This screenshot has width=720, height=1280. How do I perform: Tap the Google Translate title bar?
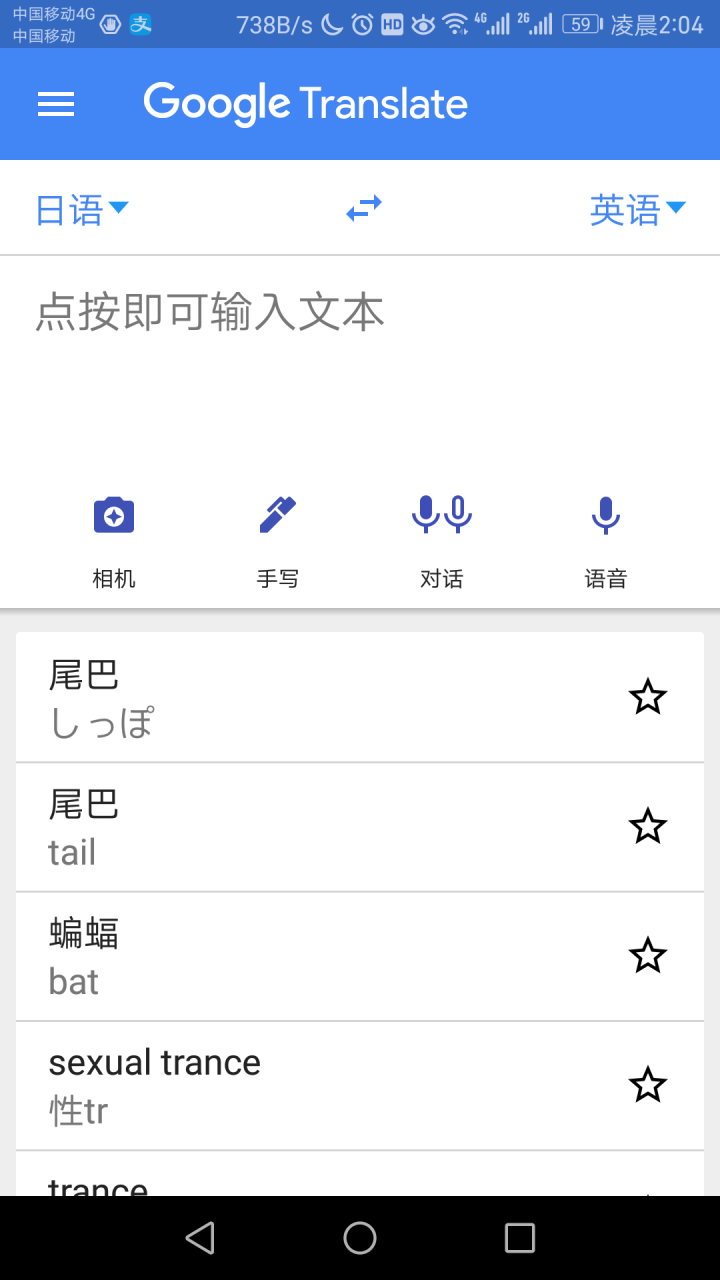pyautogui.click(x=305, y=103)
